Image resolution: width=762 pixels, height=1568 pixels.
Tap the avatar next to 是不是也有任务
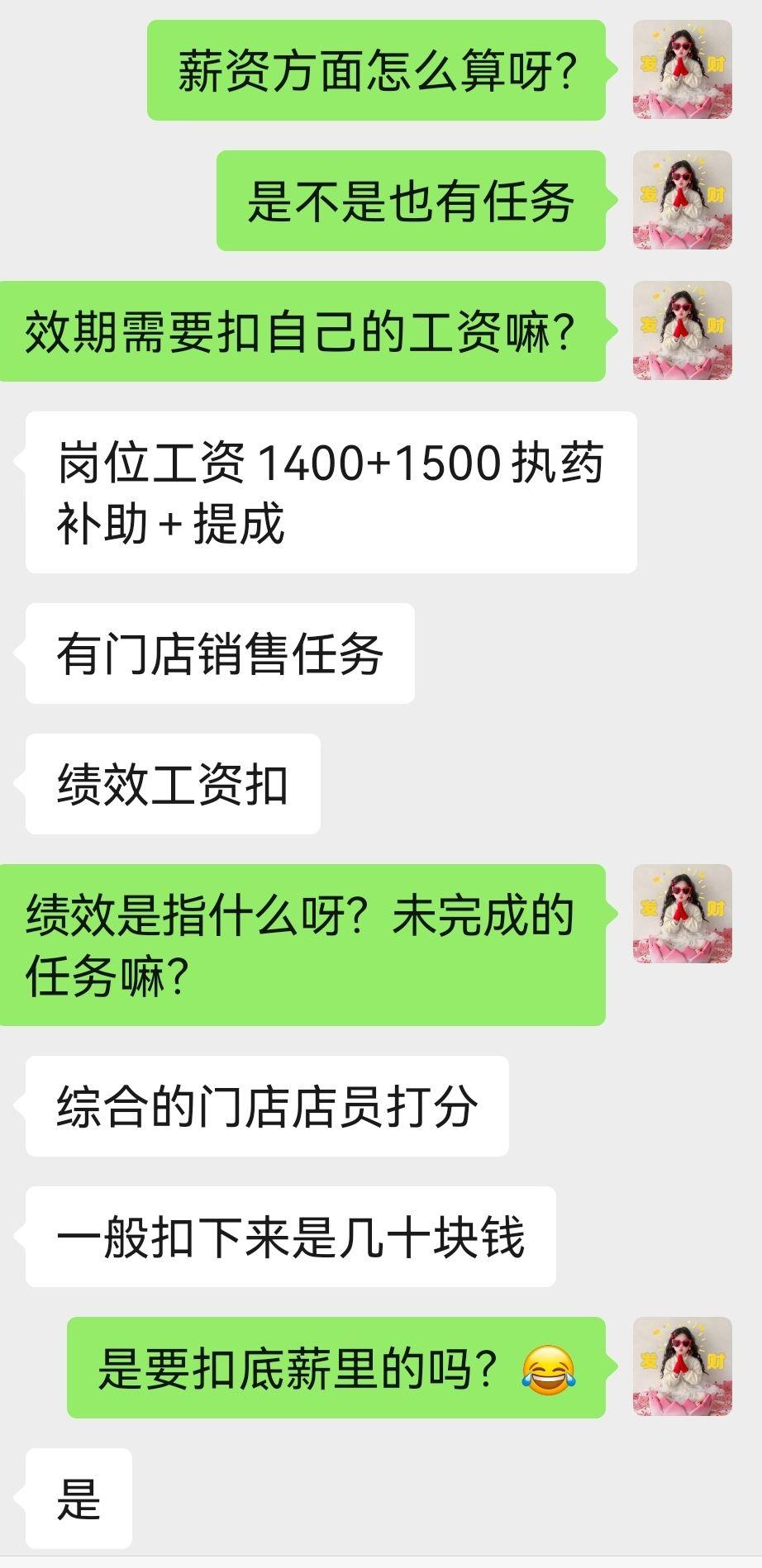683,201
